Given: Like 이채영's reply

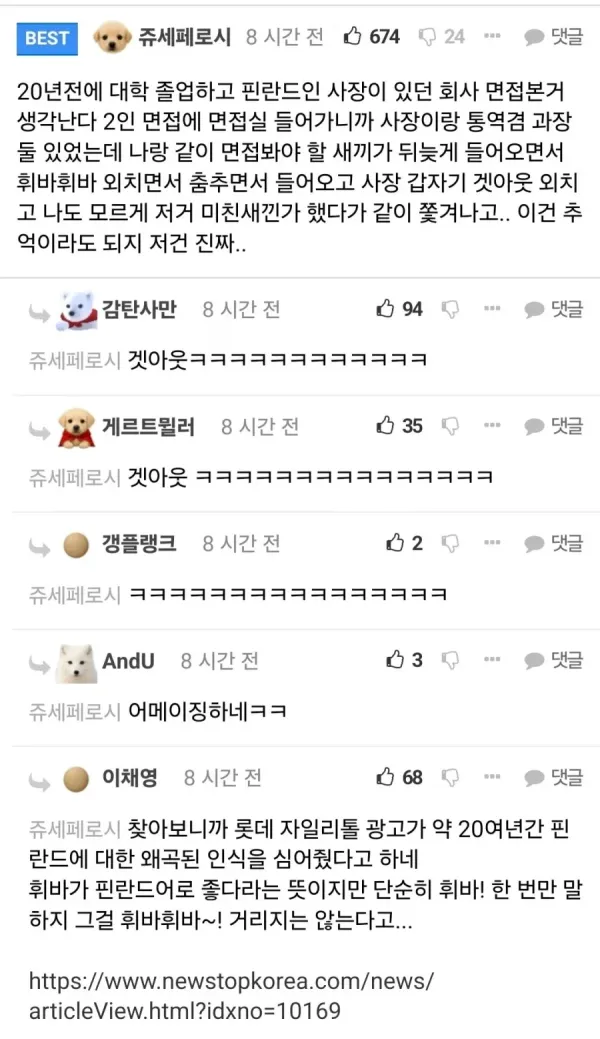Looking at the screenshot, I should (x=385, y=777).
